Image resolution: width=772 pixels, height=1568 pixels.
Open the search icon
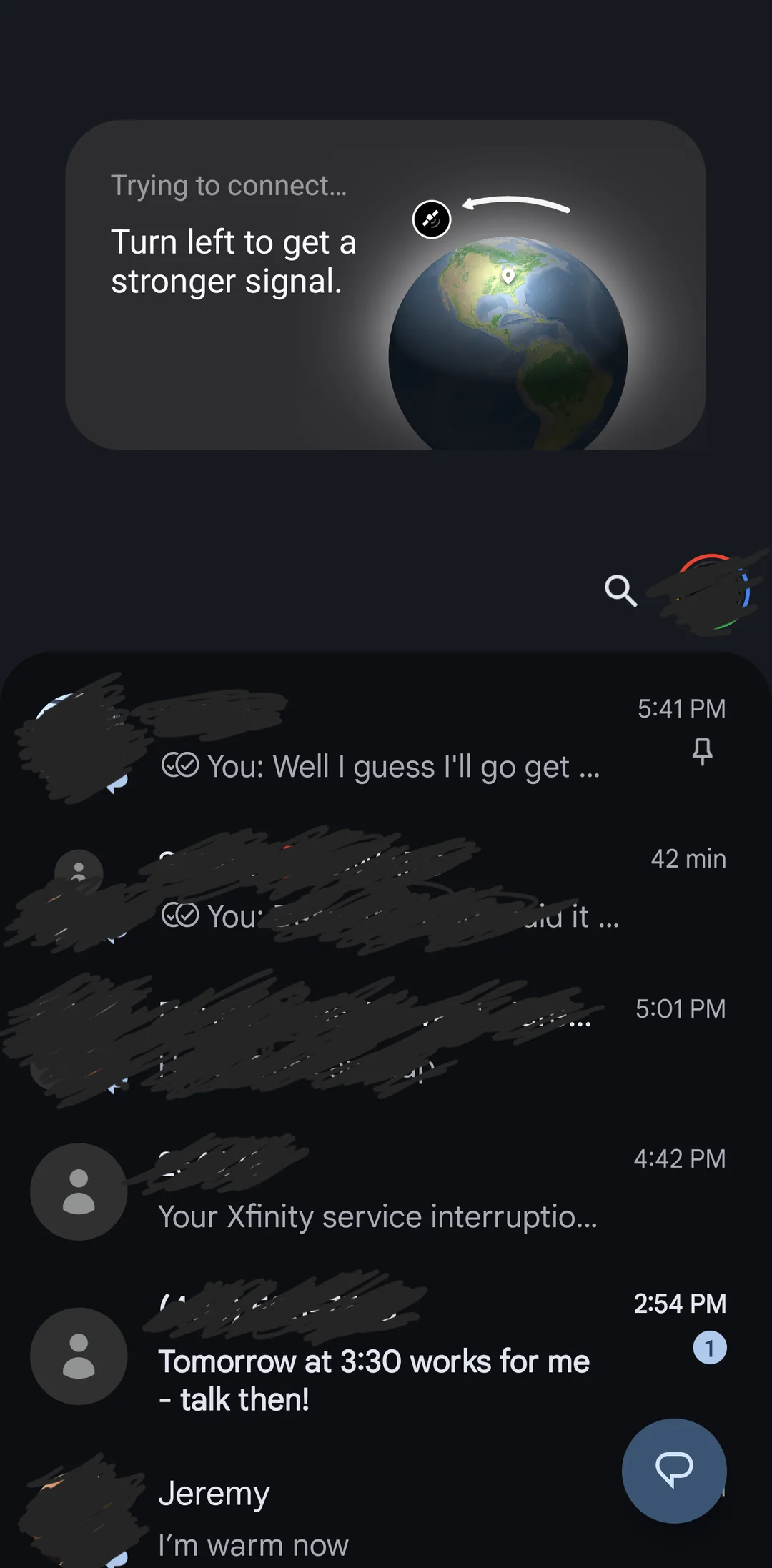620,591
